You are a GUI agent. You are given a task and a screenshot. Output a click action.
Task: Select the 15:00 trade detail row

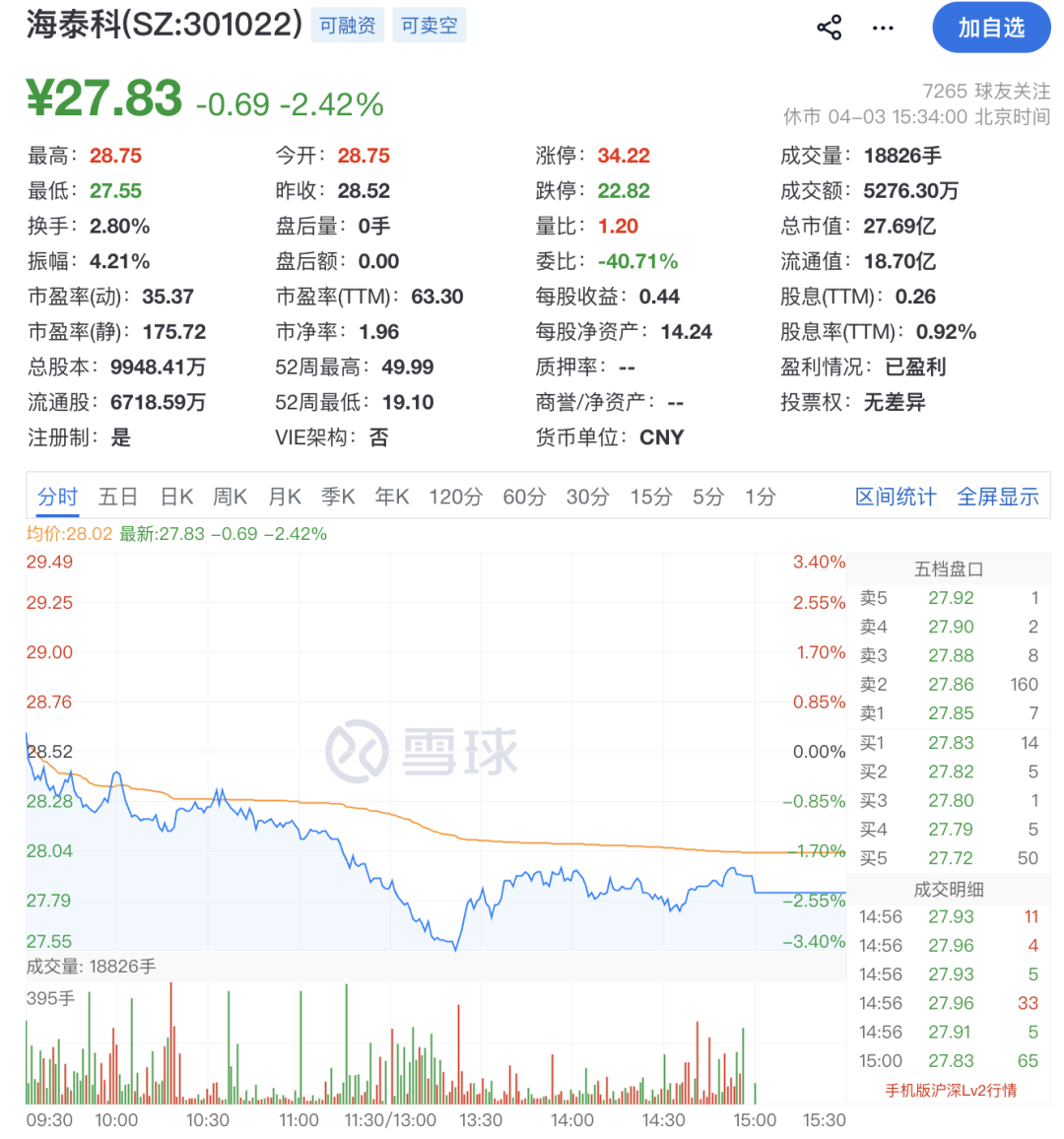(x=951, y=1061)
